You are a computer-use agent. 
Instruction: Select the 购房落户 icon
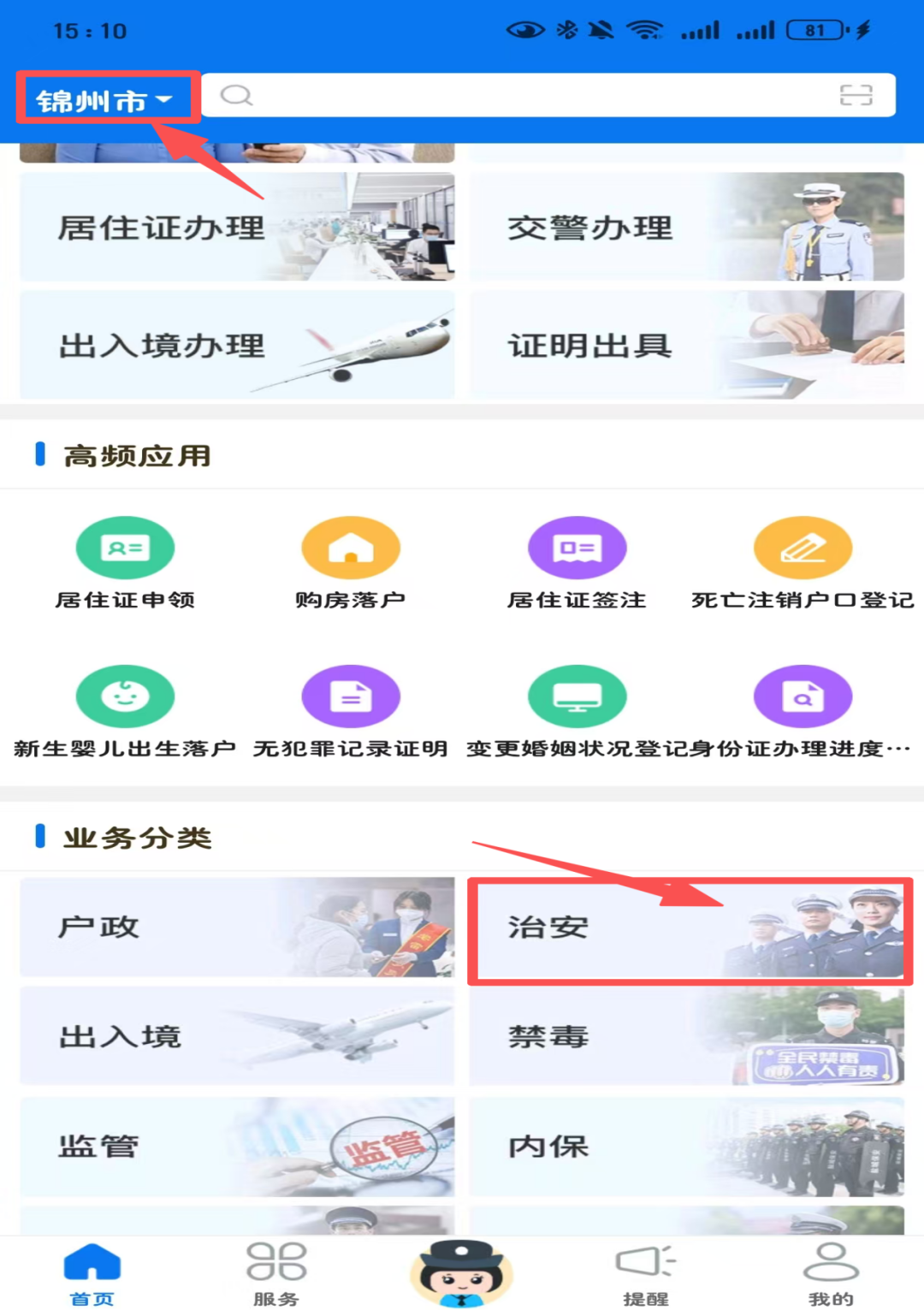coord(351,561)
